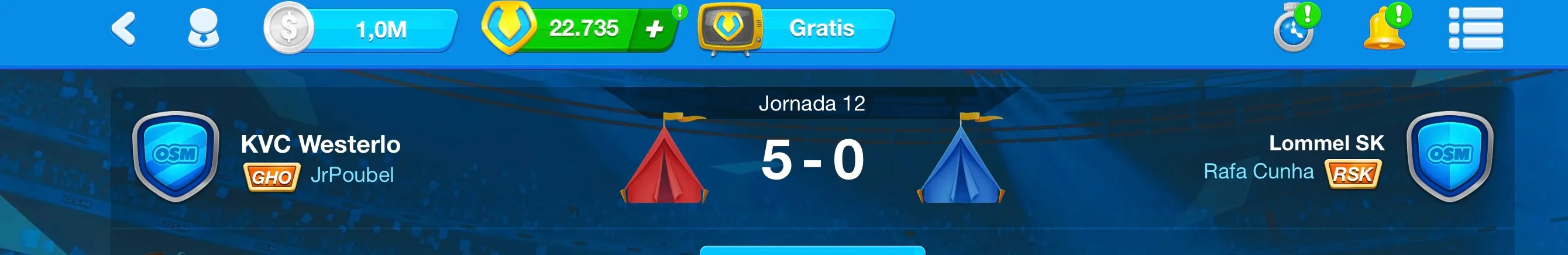Open the 1,0M club funds balance
This screenshot has height=255, width=1568.
[361, 29]
